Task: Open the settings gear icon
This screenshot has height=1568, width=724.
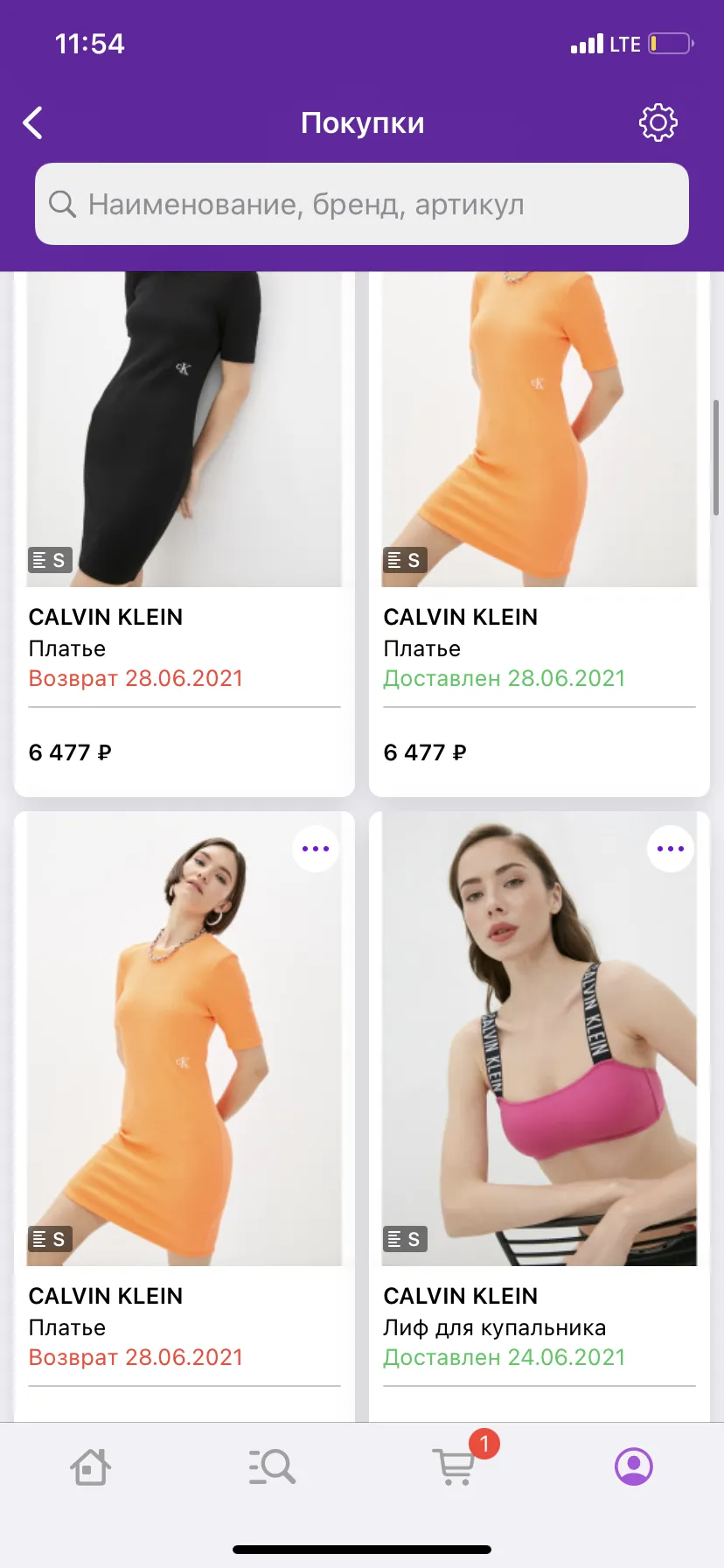Action: tap(658, 122)
